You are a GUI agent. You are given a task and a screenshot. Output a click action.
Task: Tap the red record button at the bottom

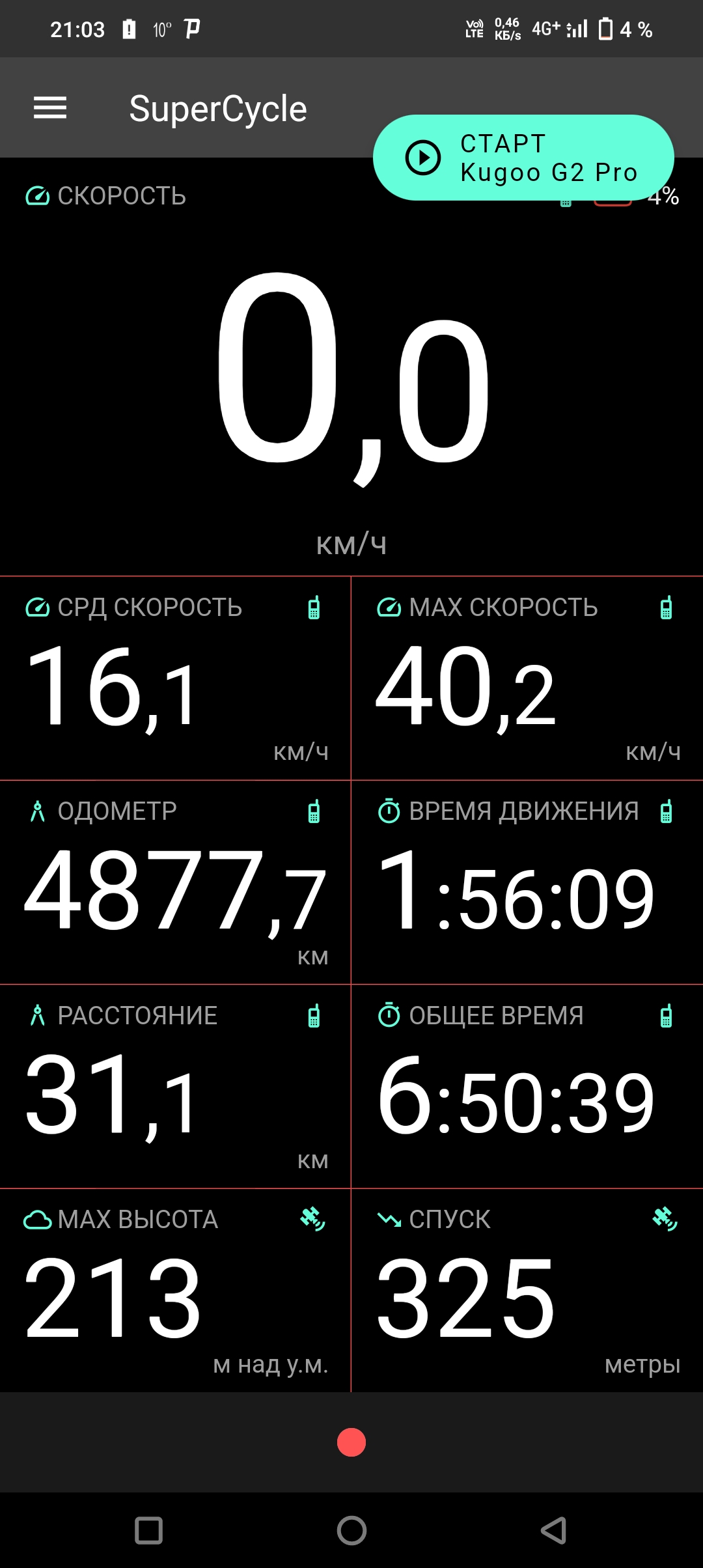coord(351,1442)
